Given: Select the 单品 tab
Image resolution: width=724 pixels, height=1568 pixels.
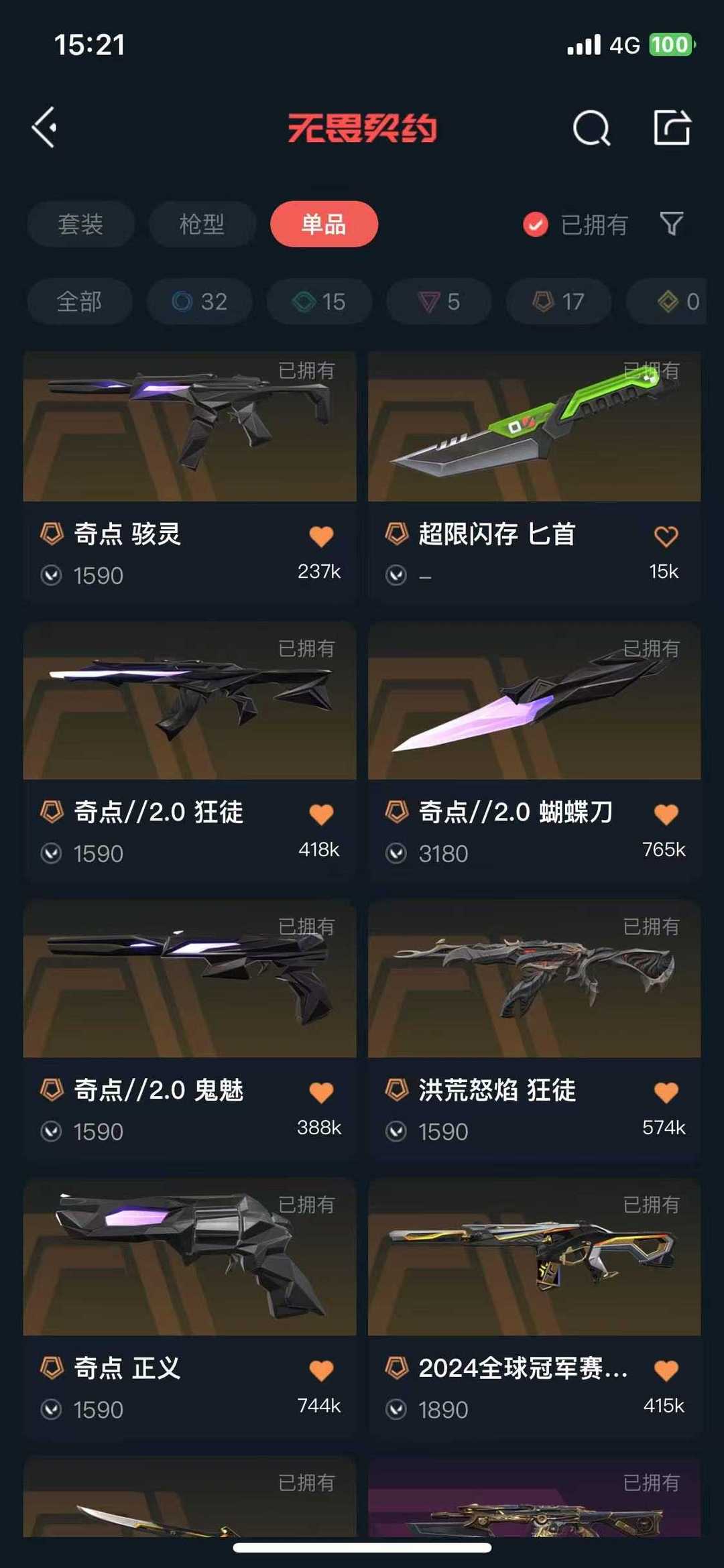Looking at the screenshot, I should pyautogui.click(x=324, y=224).
